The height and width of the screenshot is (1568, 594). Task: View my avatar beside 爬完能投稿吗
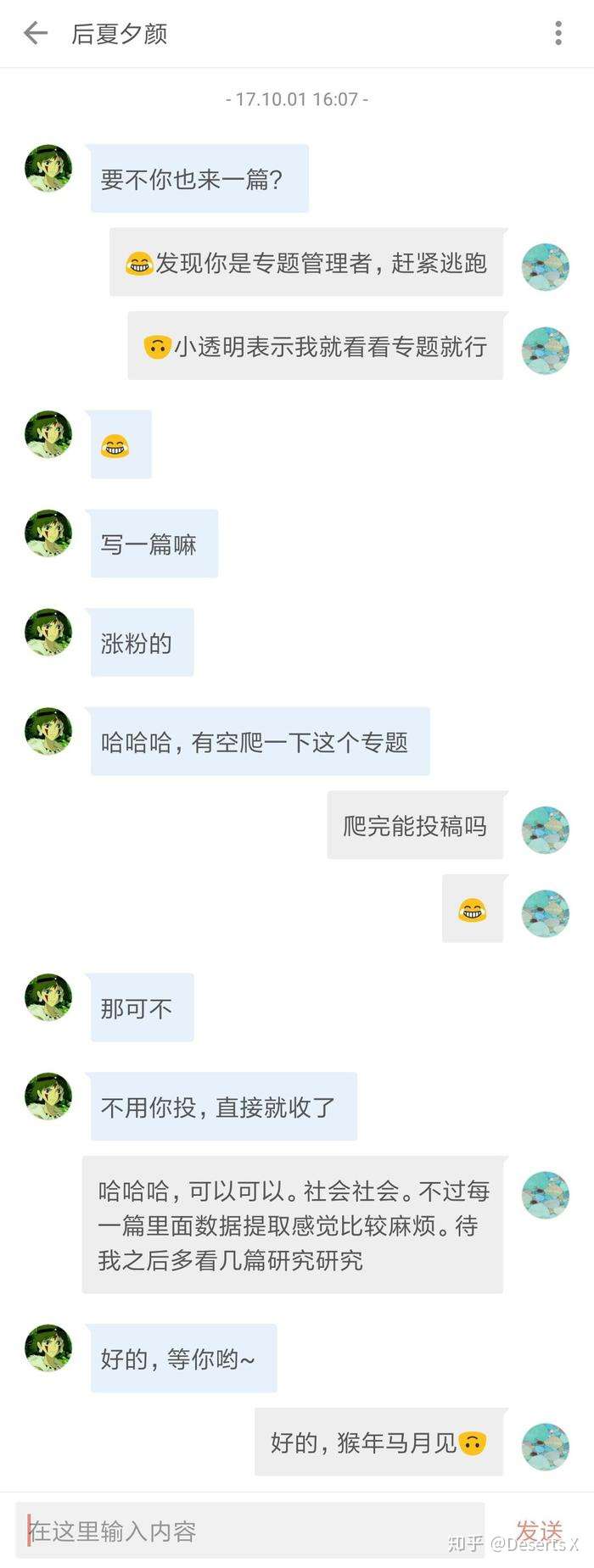coord(545,829)
